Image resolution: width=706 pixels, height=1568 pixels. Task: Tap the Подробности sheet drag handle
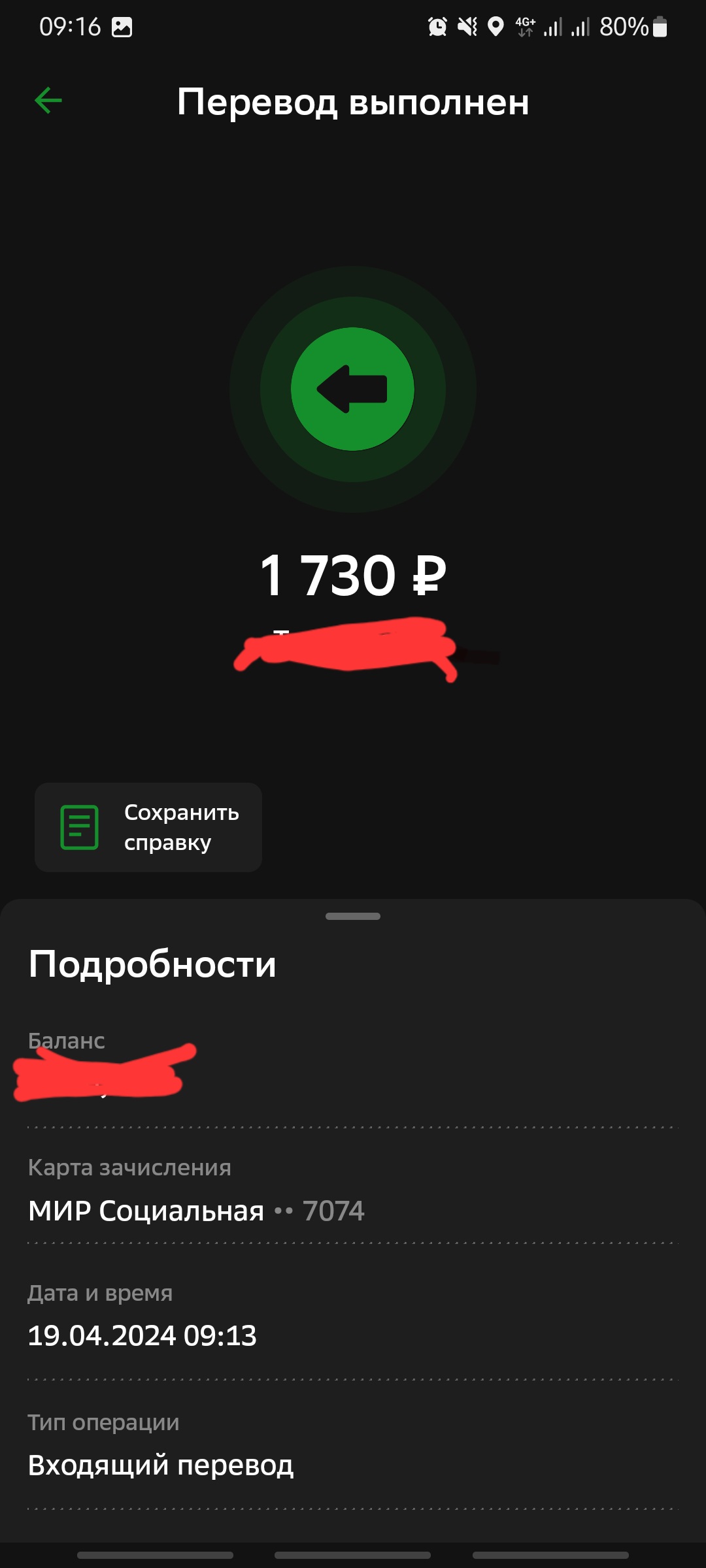(352, 916)
